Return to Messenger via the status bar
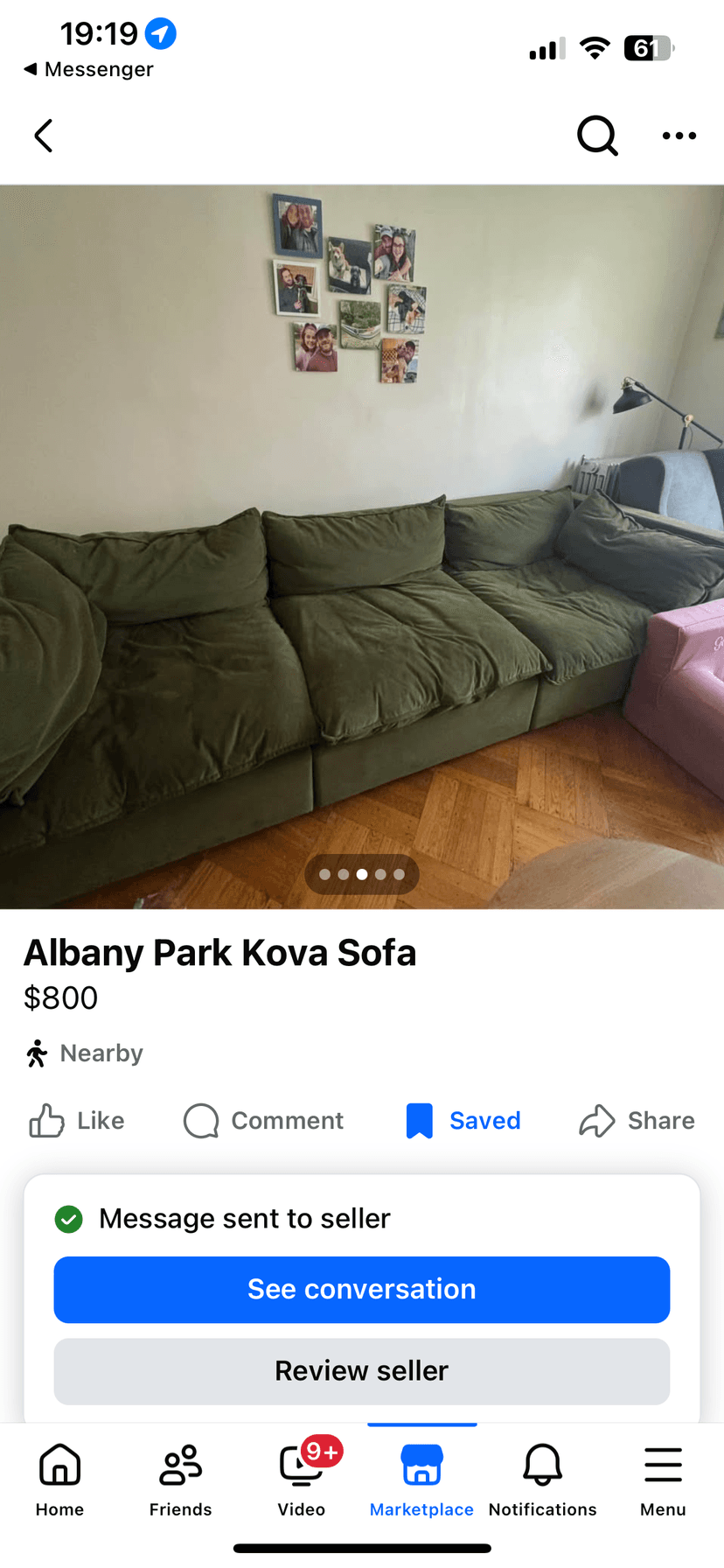Screen dimensions: 724x1568 [x=88, y=69]
